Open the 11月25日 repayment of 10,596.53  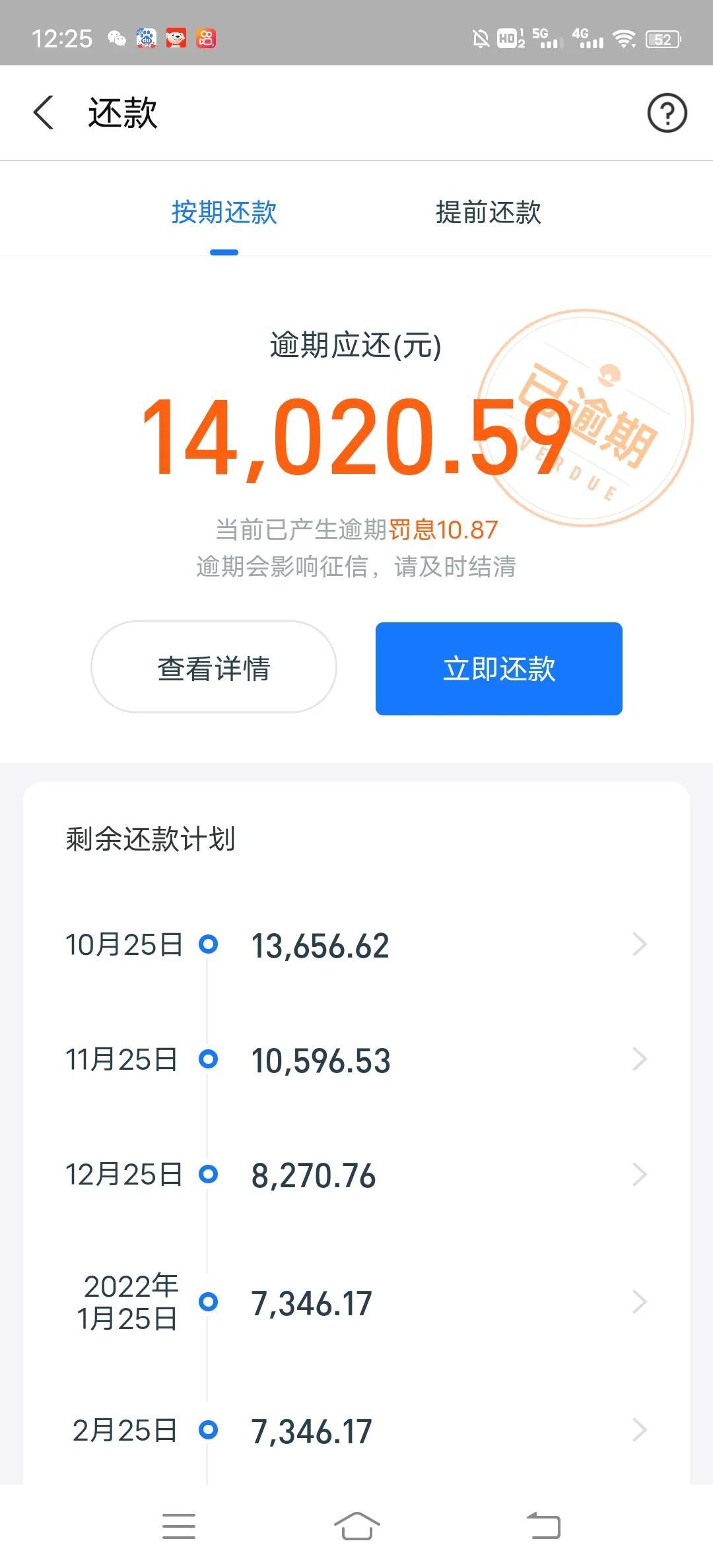click(356, 1059)
